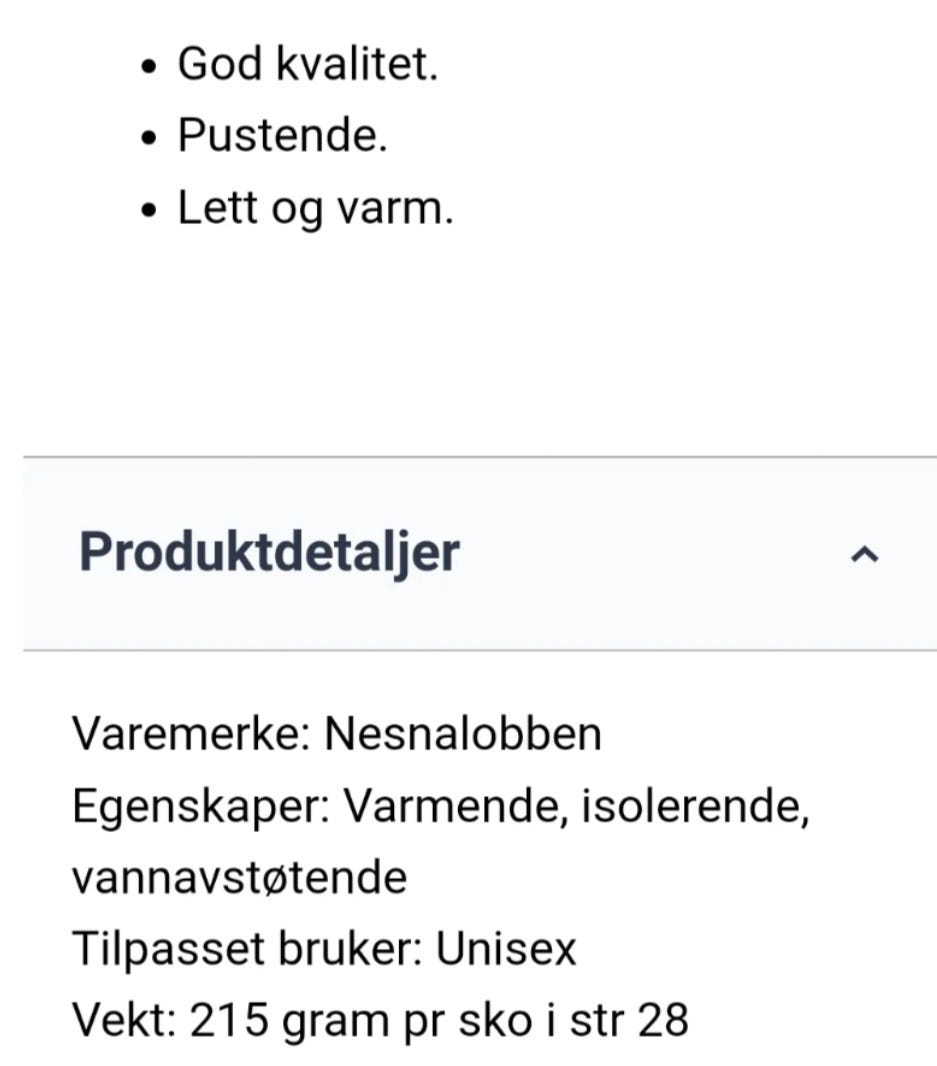Screen dimensions: 937x1066
Task: Click the bullet point beside Pustende
Action: click(148, 135)
